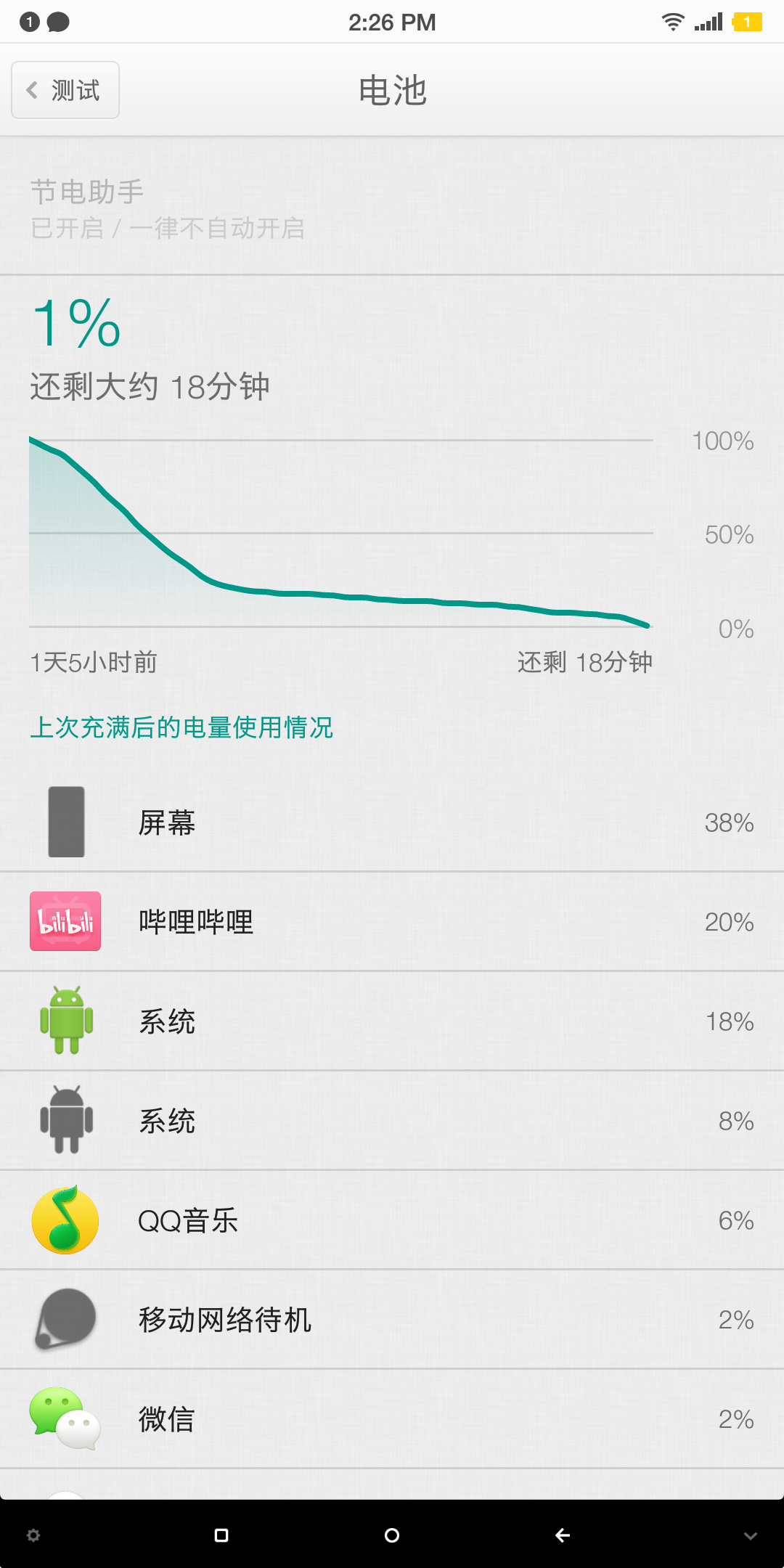
Task: Open 节电助手 settings row
Action: pyautogui.click(x=392, y=206)
